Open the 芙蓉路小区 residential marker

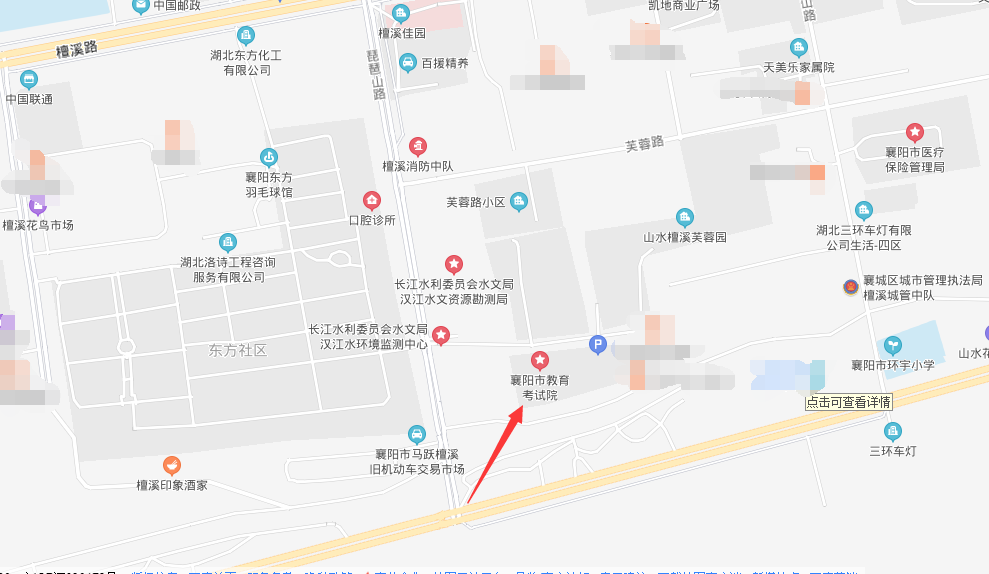pyautogui.click(x=519, y=202)
